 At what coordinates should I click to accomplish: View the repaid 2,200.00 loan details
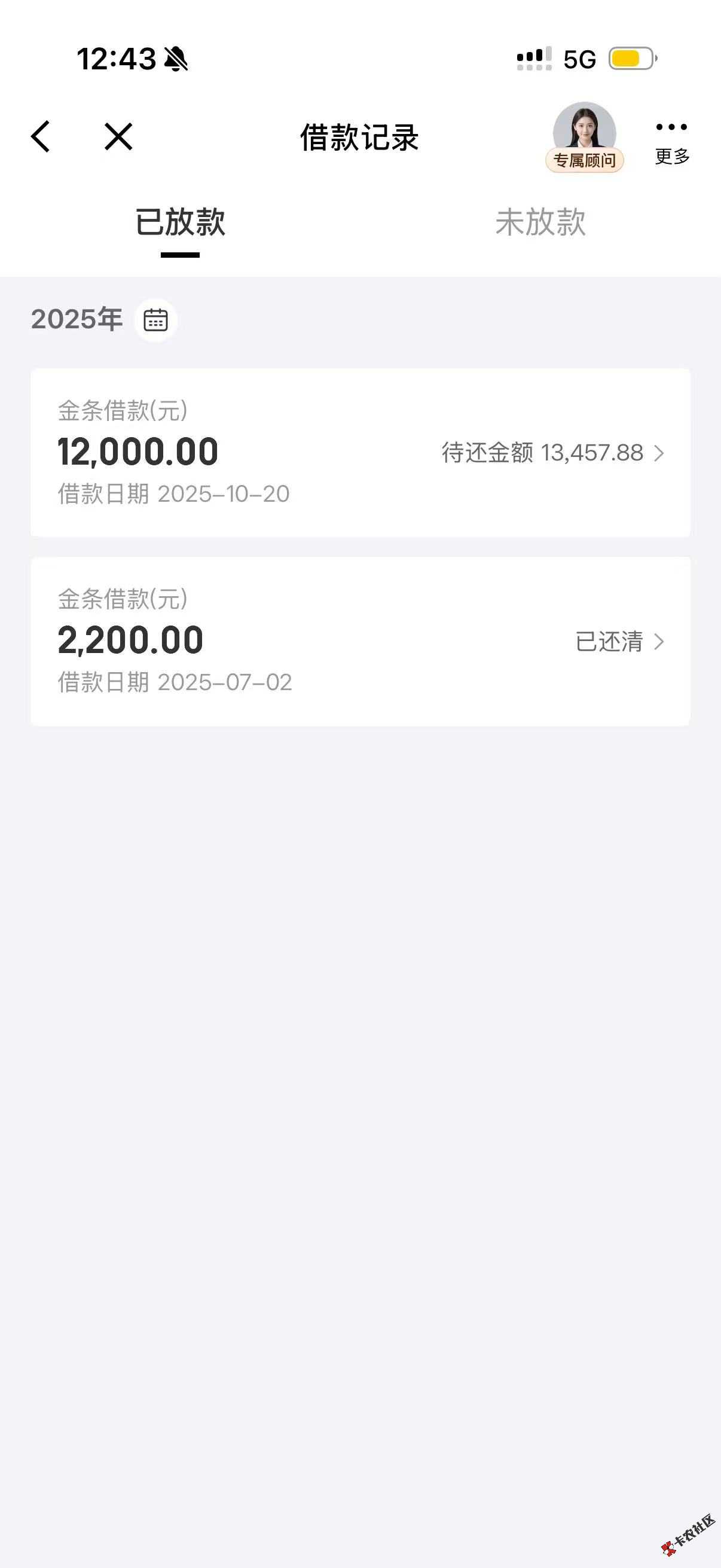point(360,641)
